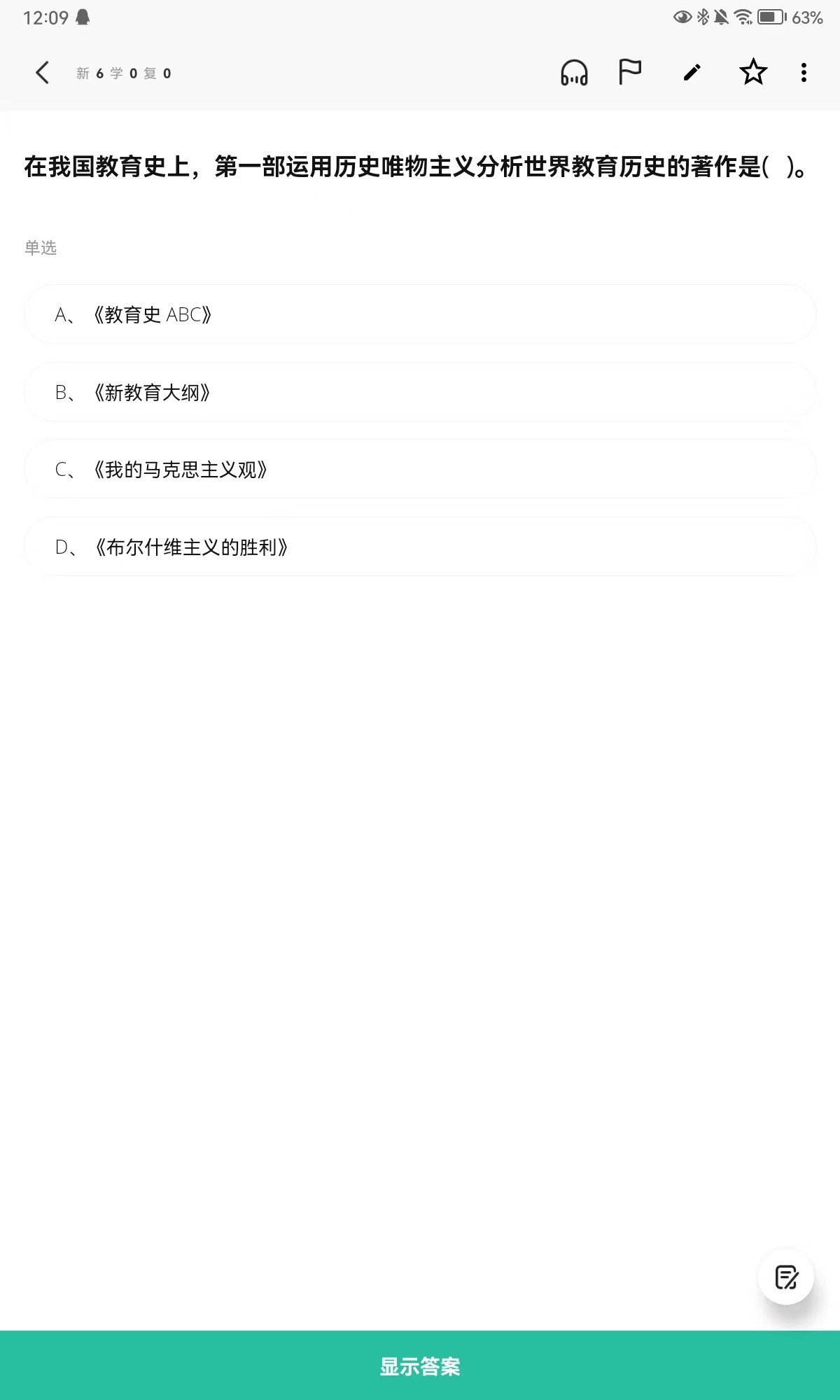Flag this question with the flag icon
Image resolution: width=840 pixels, height=1400 pixels.
[630, 72]
